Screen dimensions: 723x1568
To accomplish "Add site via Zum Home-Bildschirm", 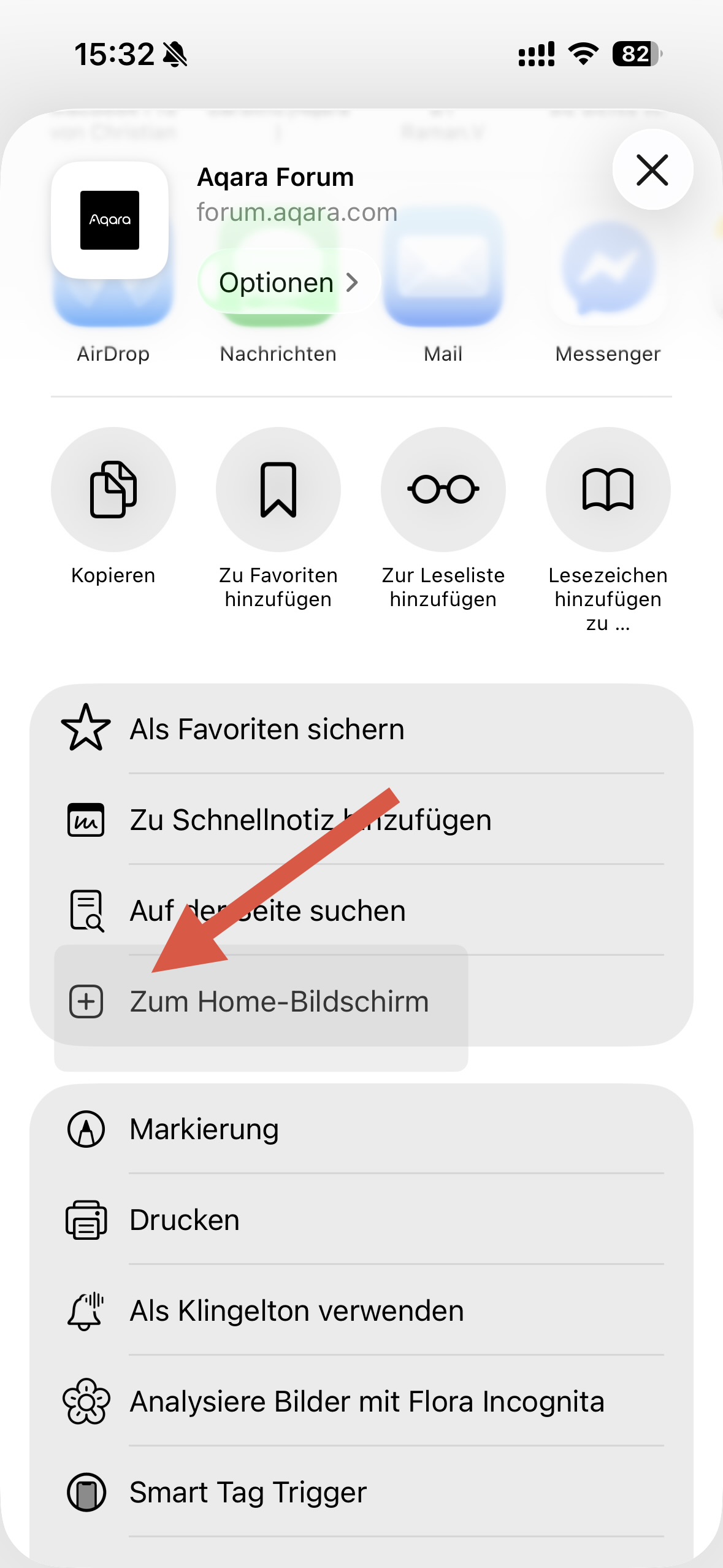I will point(279,1001).
